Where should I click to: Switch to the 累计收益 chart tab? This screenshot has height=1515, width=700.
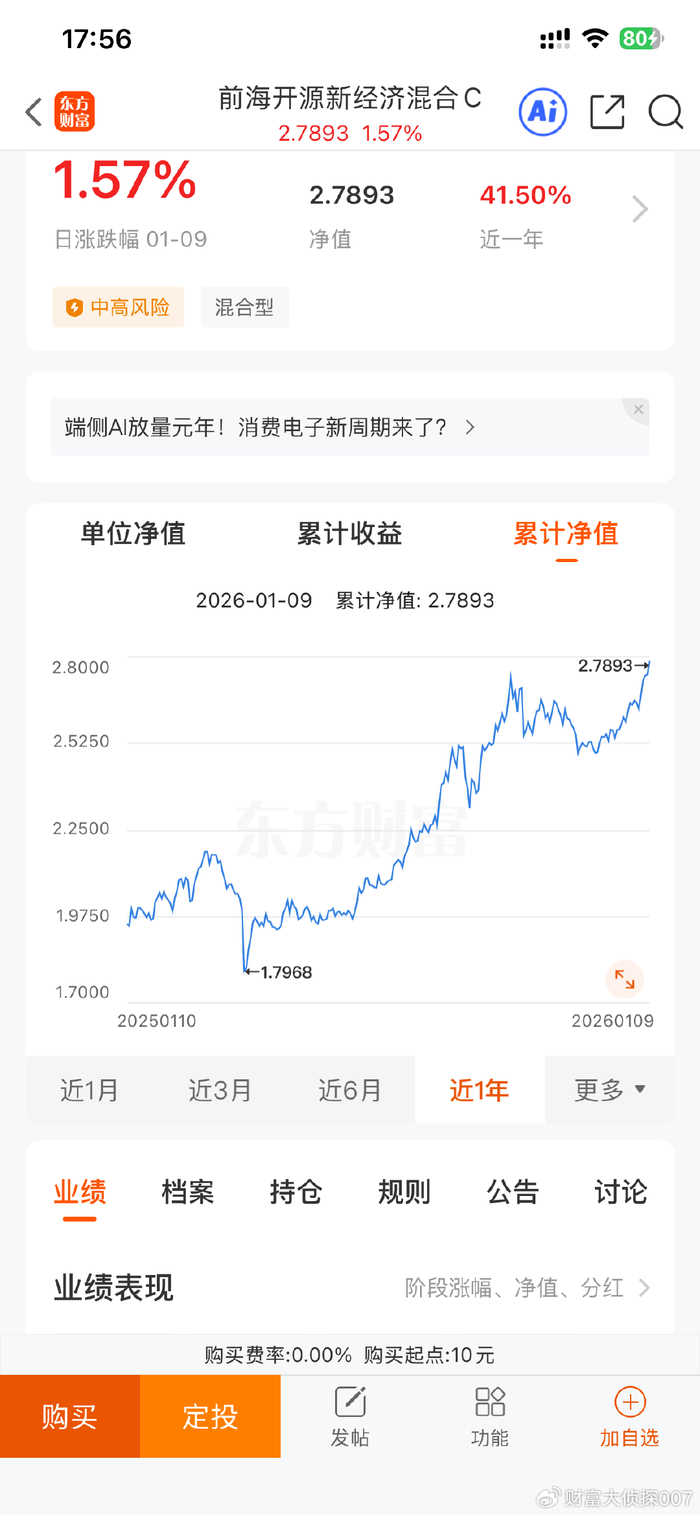349,534
